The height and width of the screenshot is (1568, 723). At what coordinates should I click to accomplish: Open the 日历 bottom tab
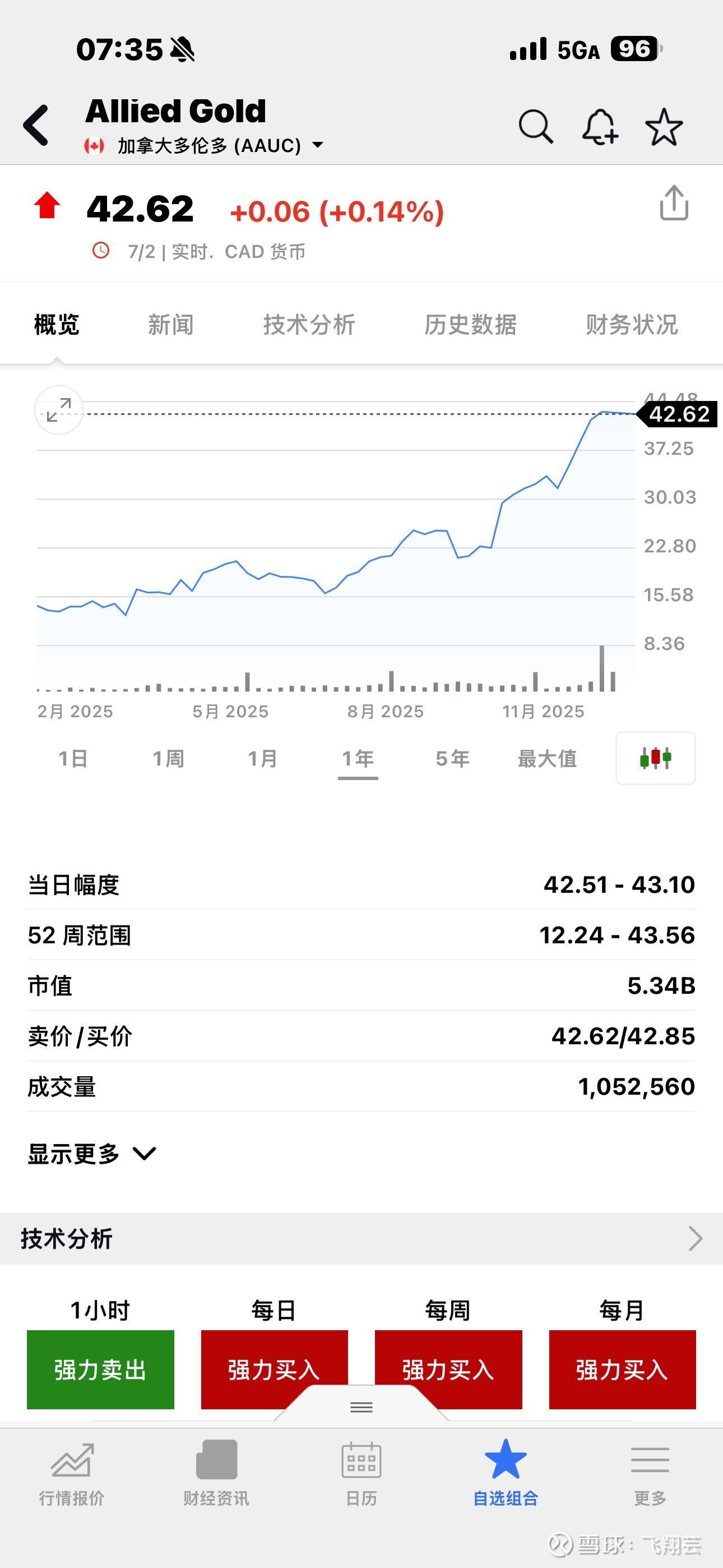[x=361, y=1470]
